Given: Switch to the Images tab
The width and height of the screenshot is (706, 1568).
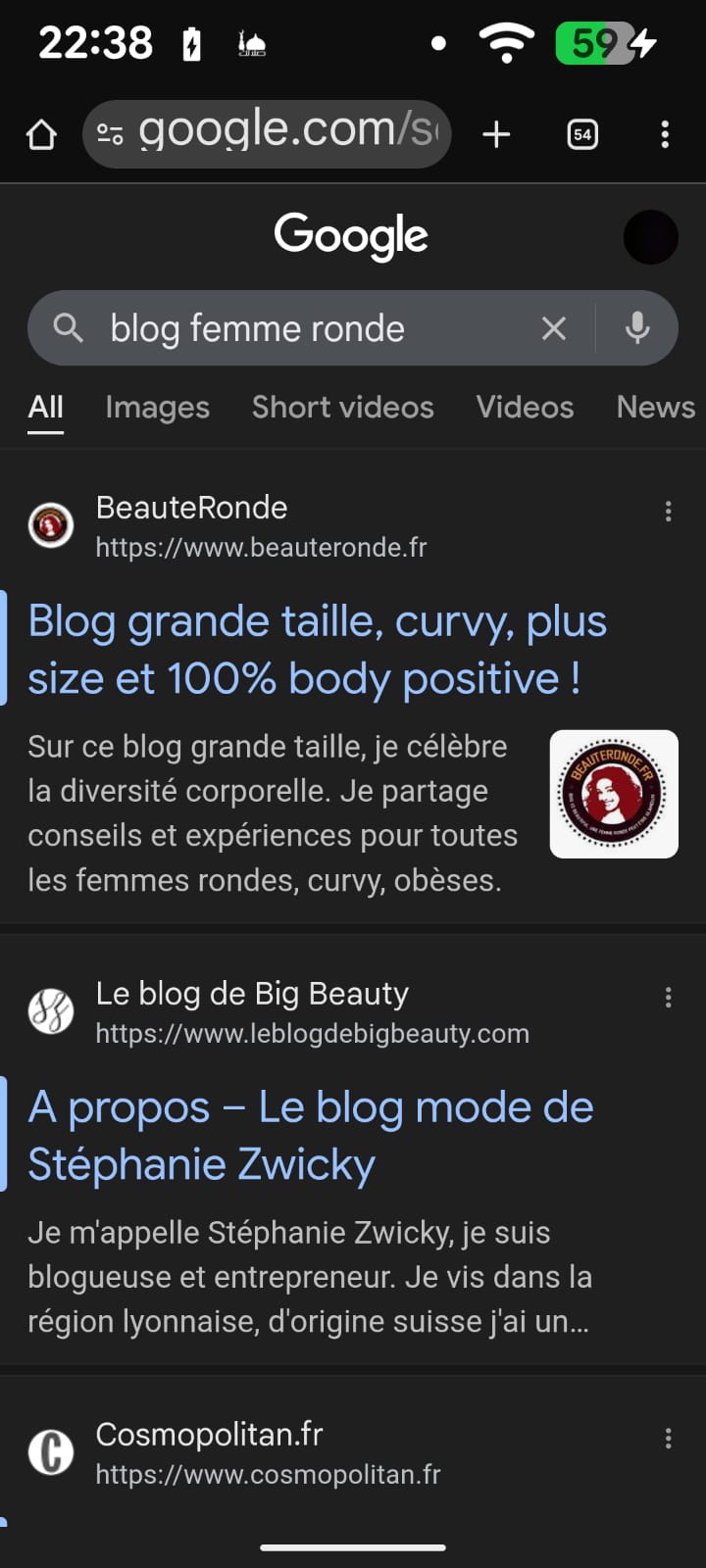Looking at the screenshot, I should tap(157, 408).
